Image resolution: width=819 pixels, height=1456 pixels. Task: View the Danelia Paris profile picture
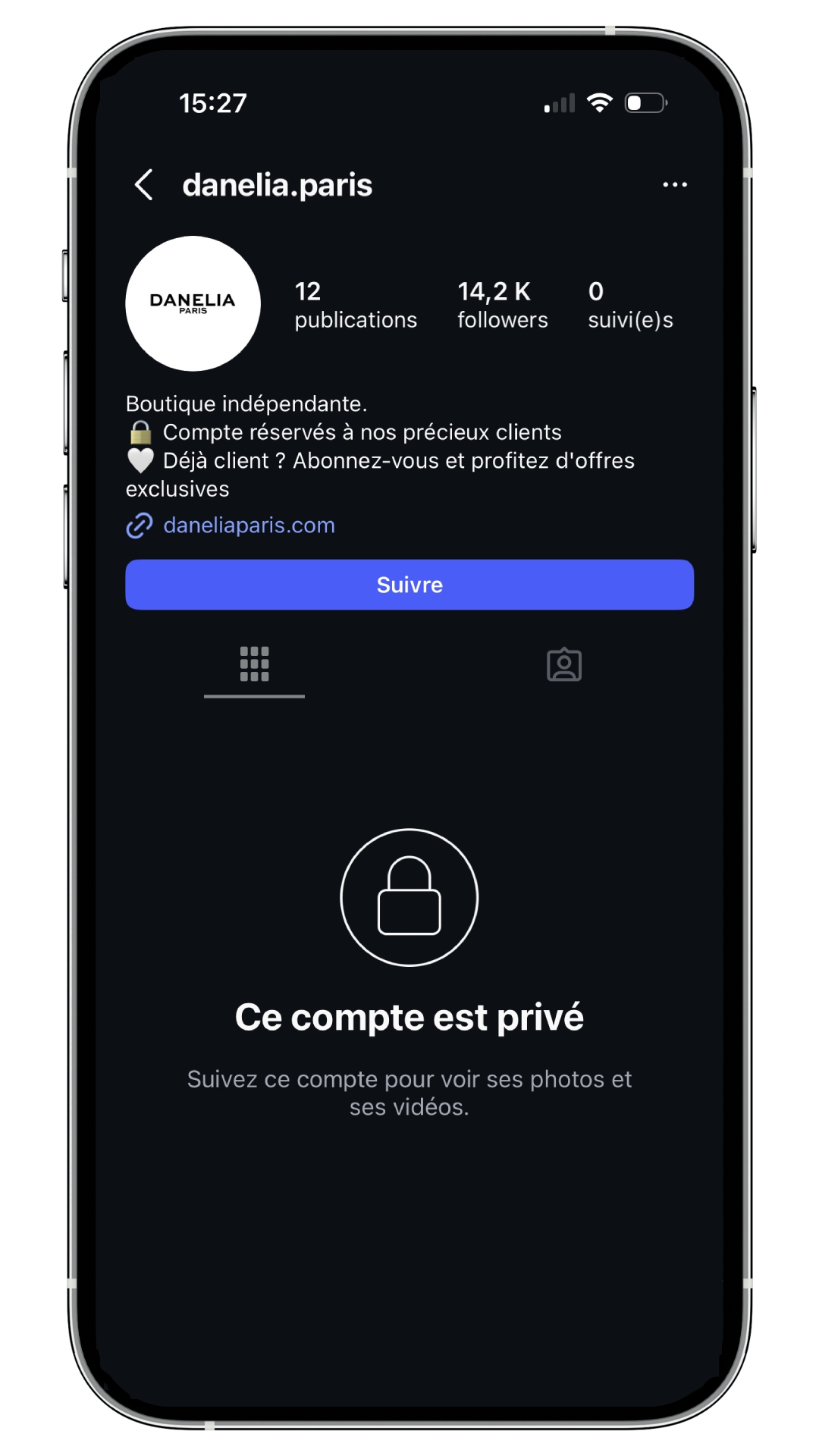[193, 303]
